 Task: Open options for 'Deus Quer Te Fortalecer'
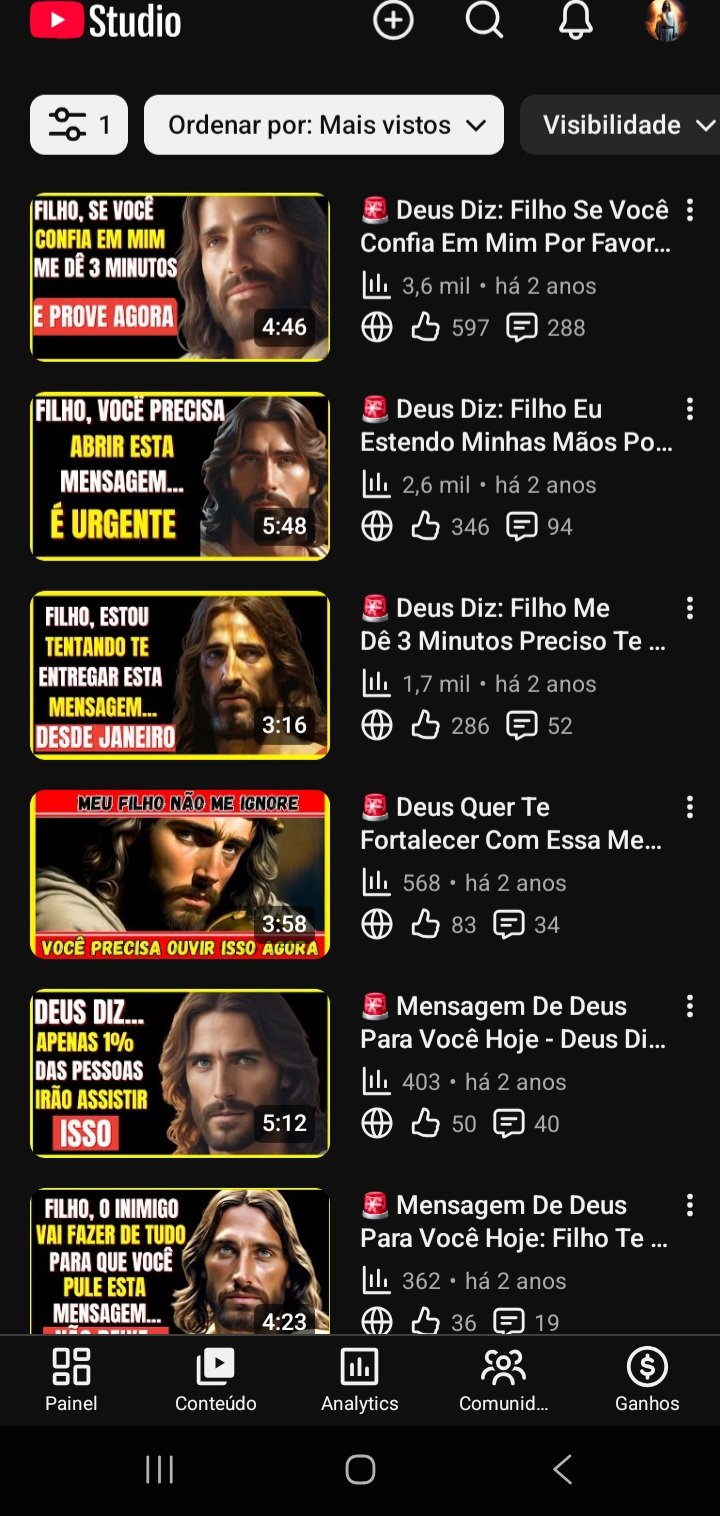689,807
